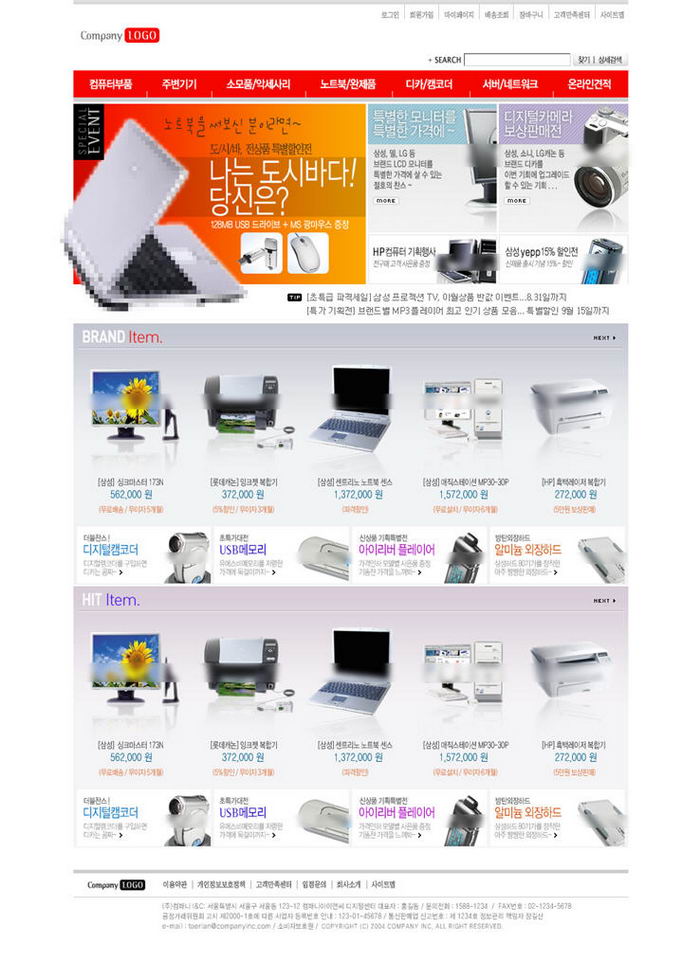Go to 장바구니 shopping cart
The height and width of the screenshot is (962, 700).
click(531, 15)
